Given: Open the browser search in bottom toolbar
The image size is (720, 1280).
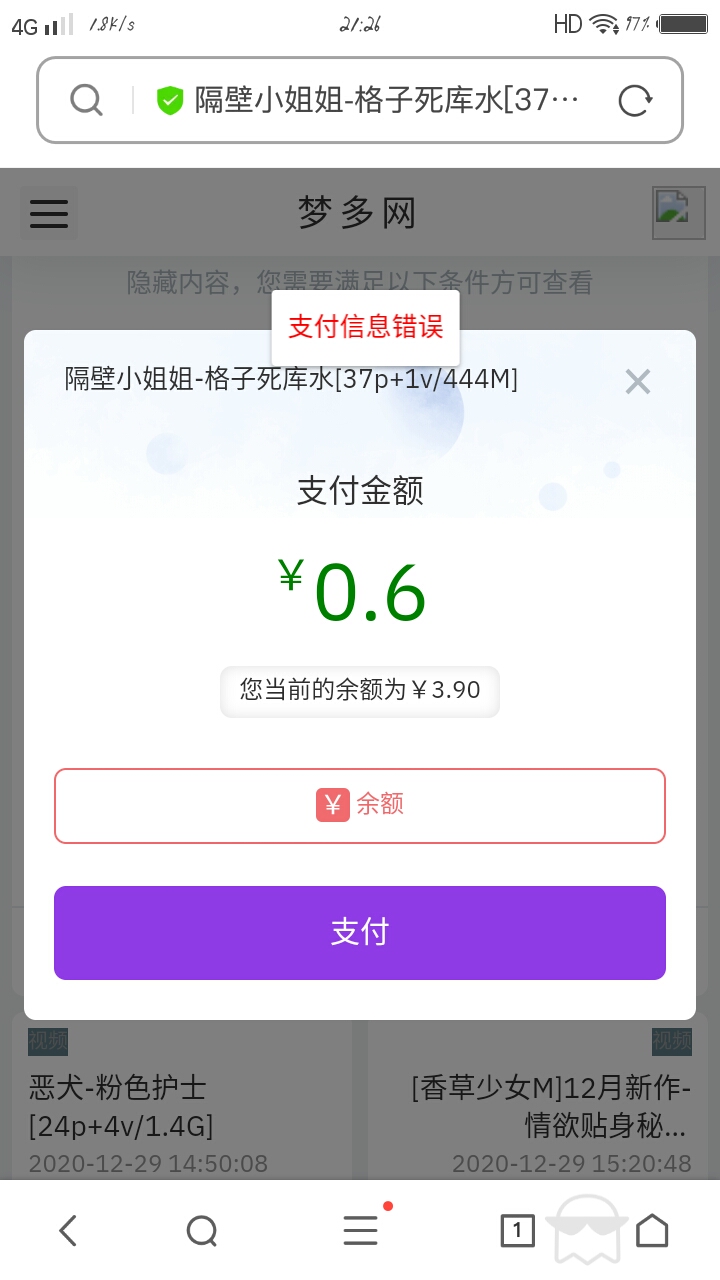Looking at the screenshot, I should click(202, 1230).
